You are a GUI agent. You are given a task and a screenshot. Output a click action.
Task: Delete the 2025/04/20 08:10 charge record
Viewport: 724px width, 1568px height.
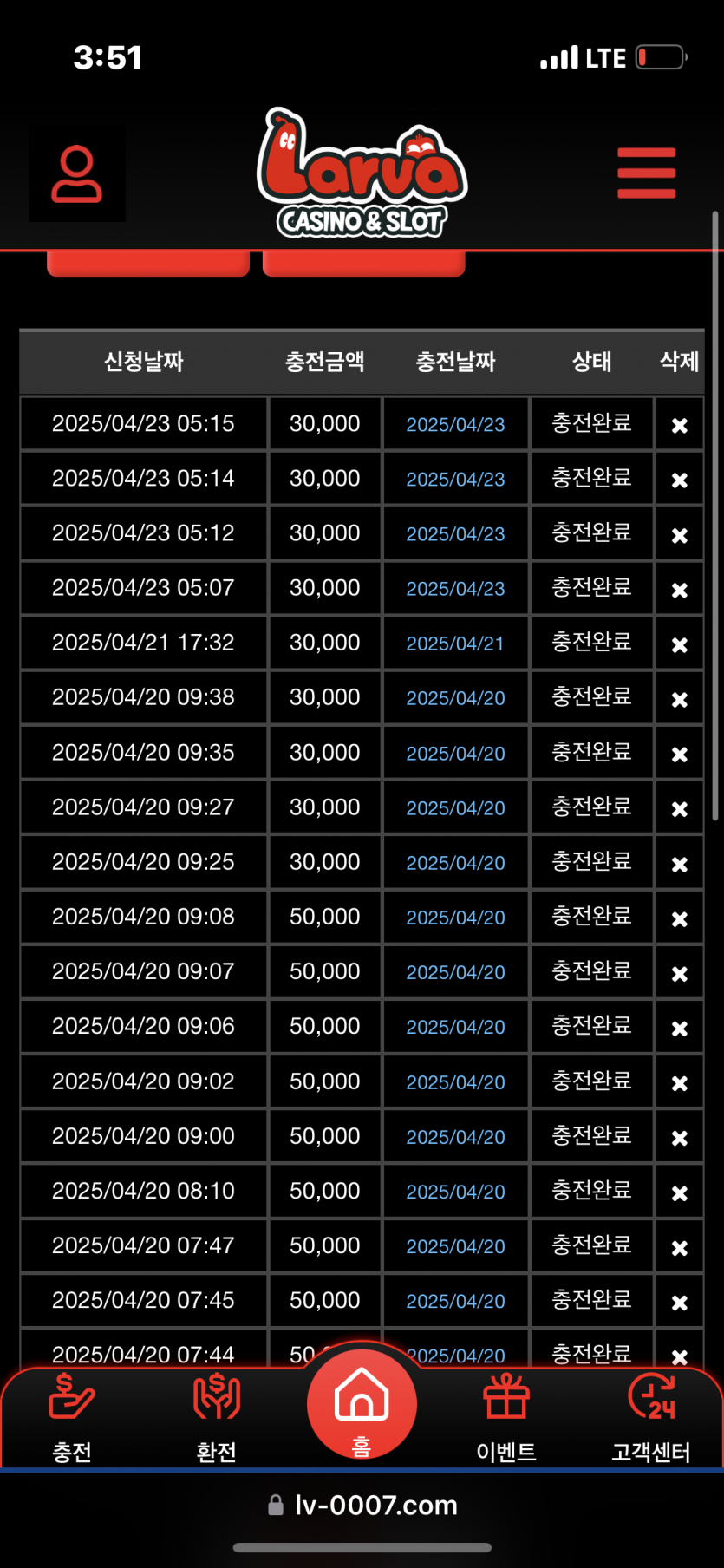point(680,1192)
